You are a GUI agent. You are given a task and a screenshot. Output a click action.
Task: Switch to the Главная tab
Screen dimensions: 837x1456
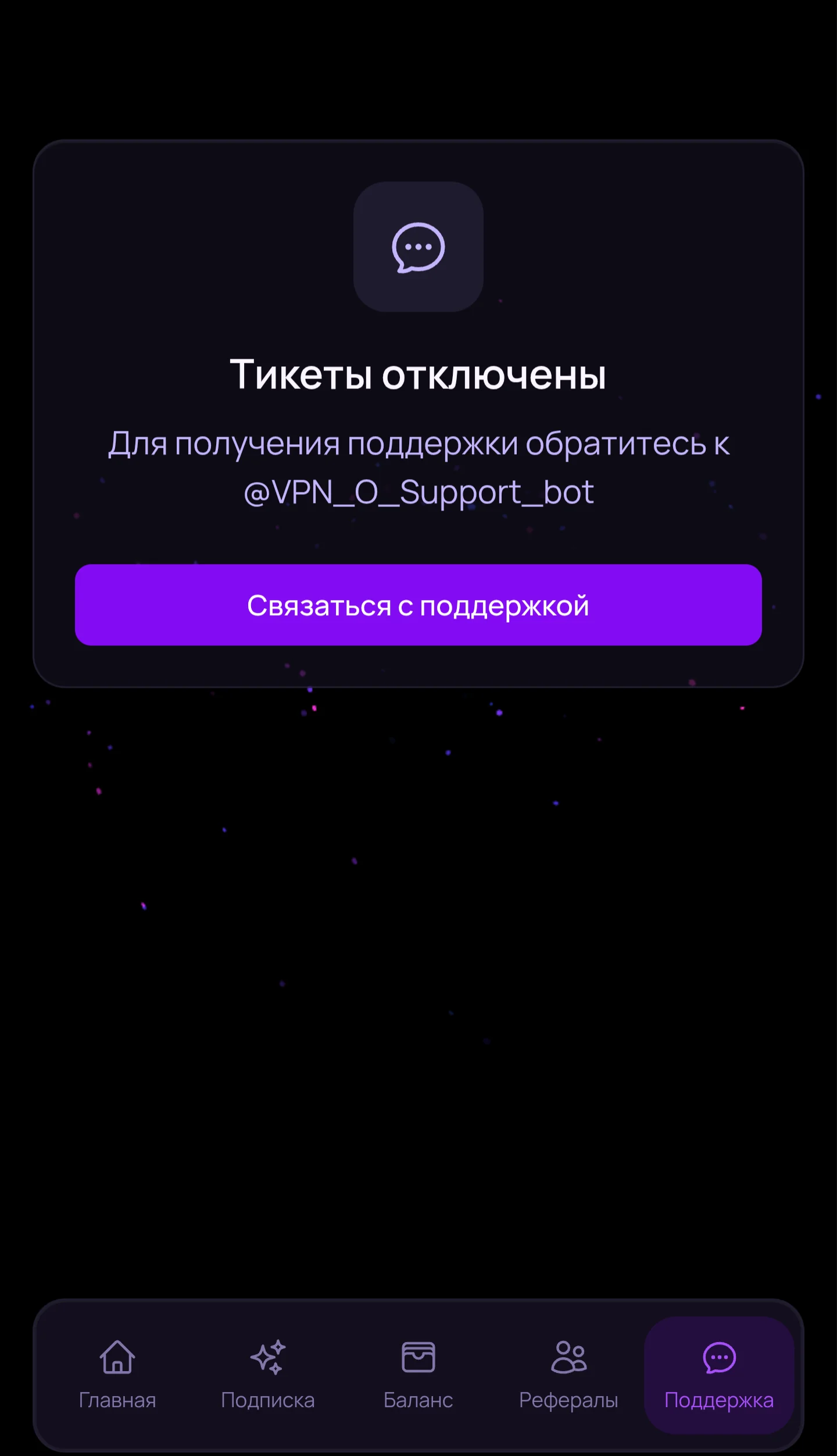117,1375
